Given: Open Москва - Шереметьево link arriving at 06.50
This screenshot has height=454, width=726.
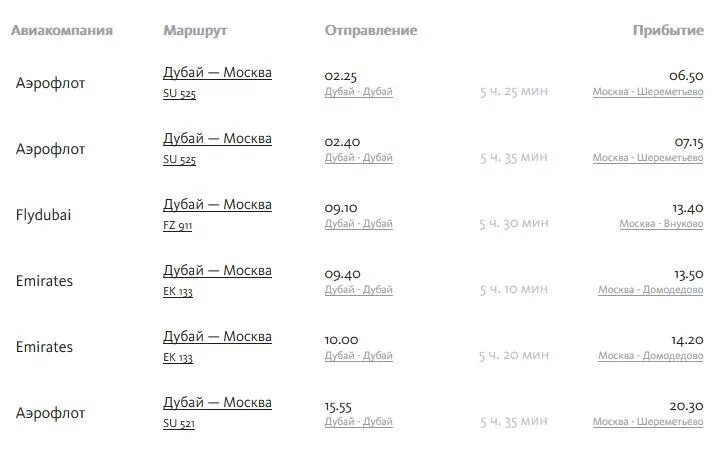Looking at the screenshot, I should (x=648, y=92).
